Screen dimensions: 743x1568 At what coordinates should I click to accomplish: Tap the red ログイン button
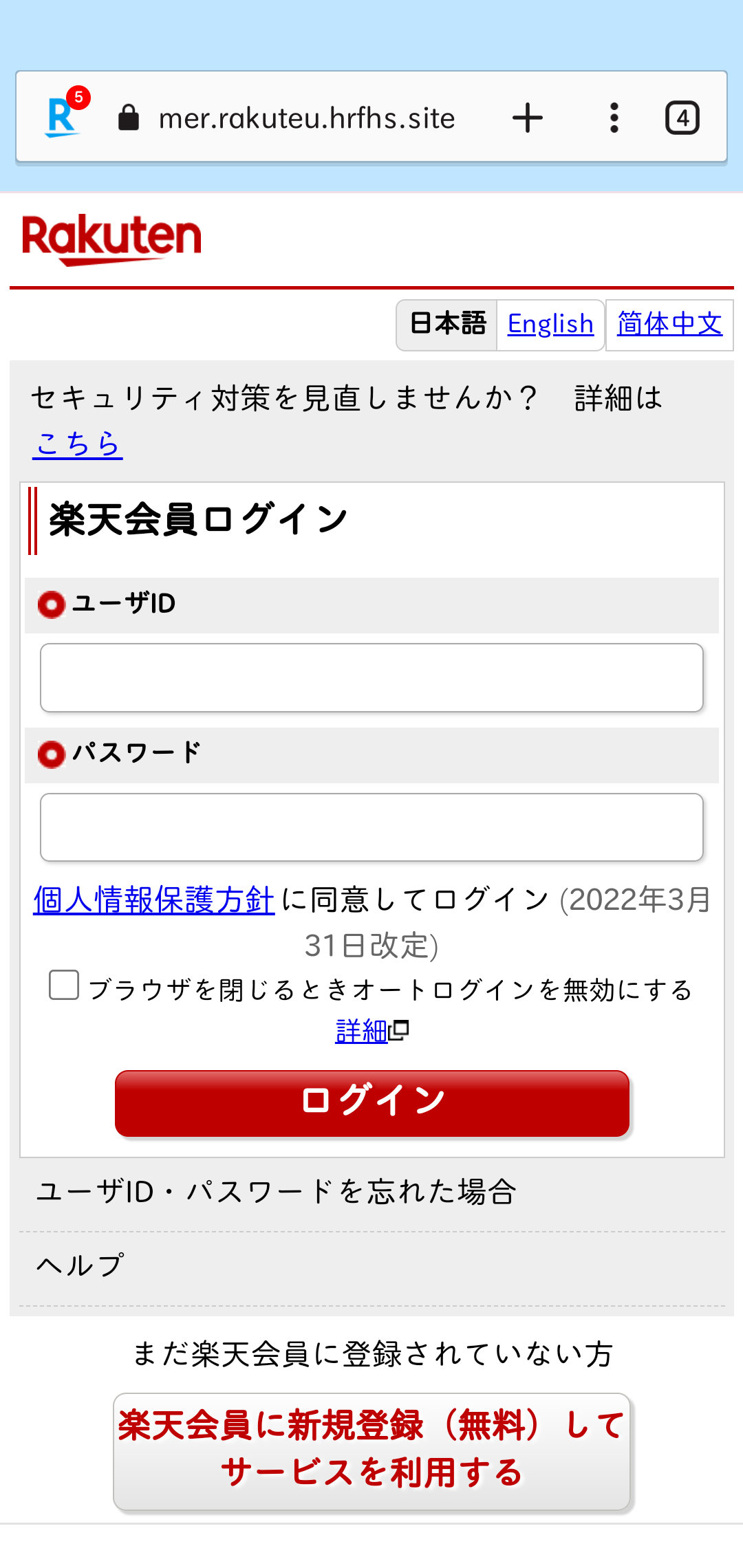point(371,1102)
